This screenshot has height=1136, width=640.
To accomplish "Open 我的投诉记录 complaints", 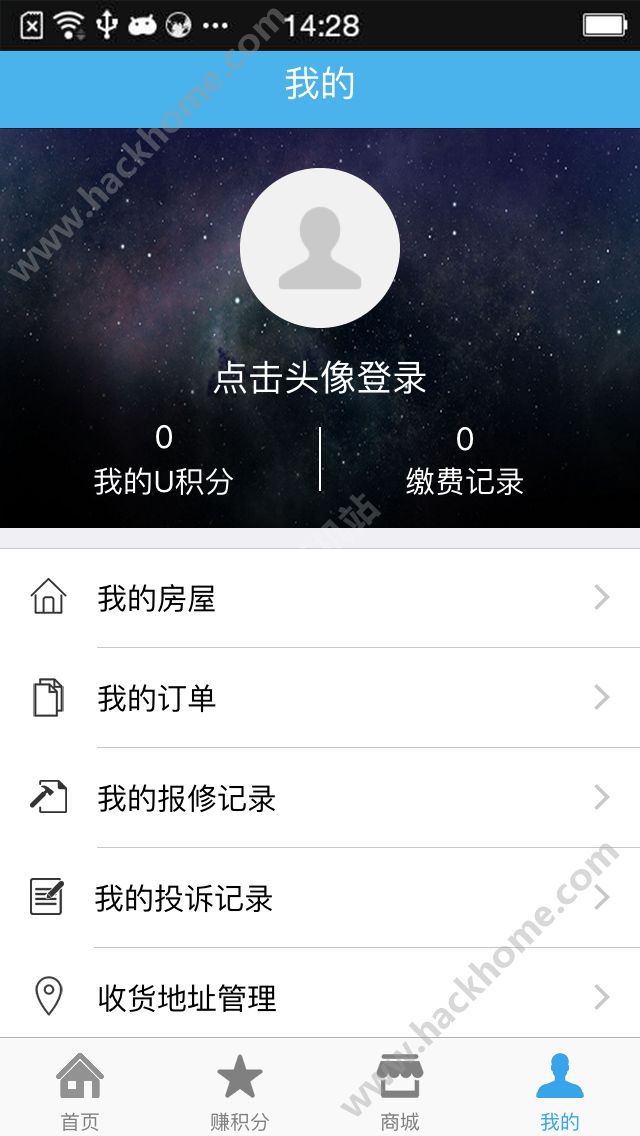I will 320,898.
